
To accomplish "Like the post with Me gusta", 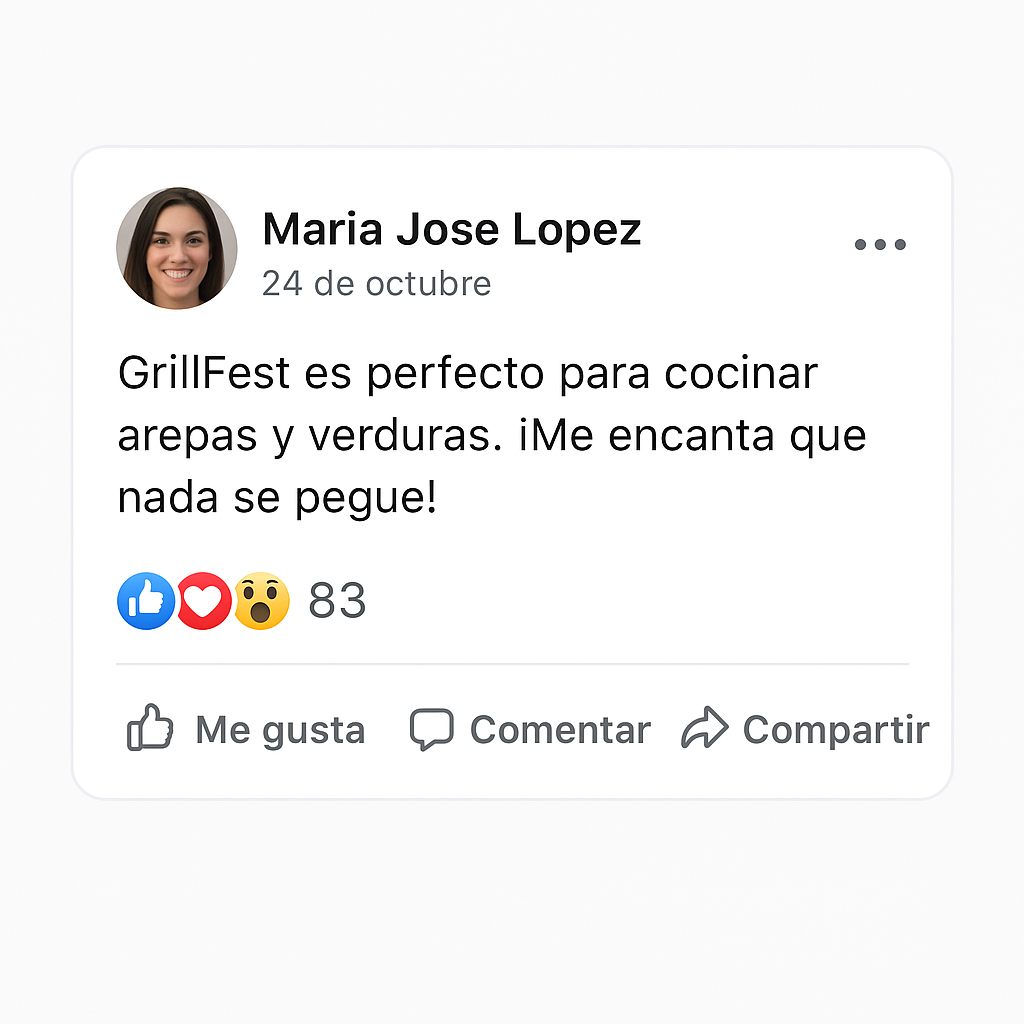I will point(246,729).
